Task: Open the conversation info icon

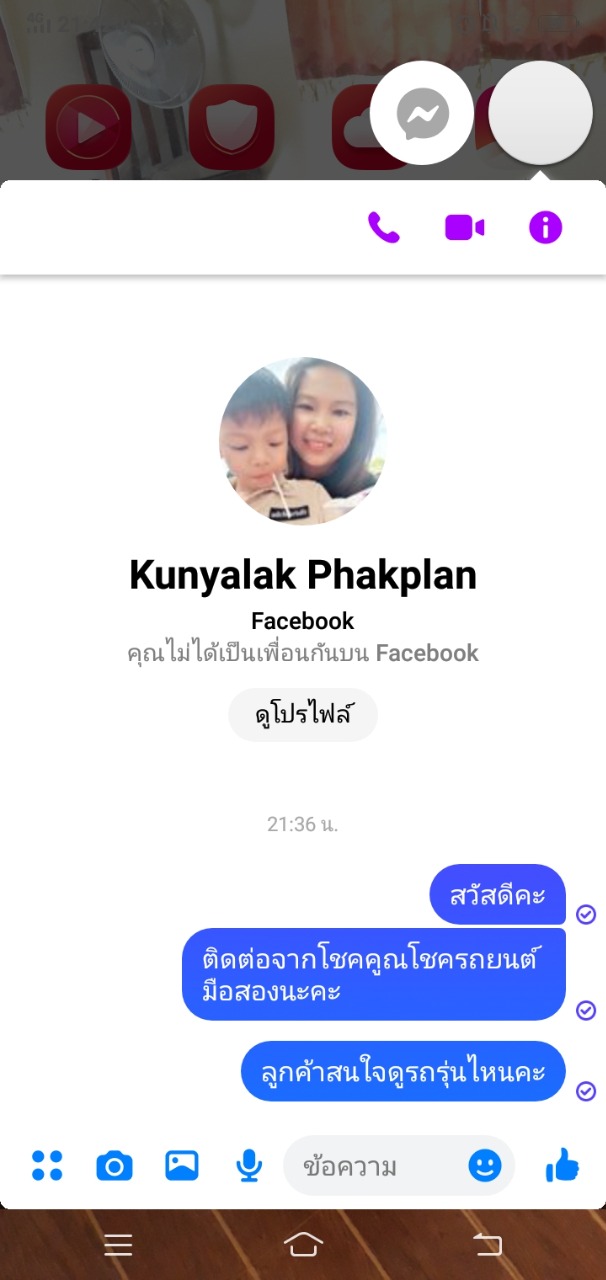Action: click(x=545, y=228)
